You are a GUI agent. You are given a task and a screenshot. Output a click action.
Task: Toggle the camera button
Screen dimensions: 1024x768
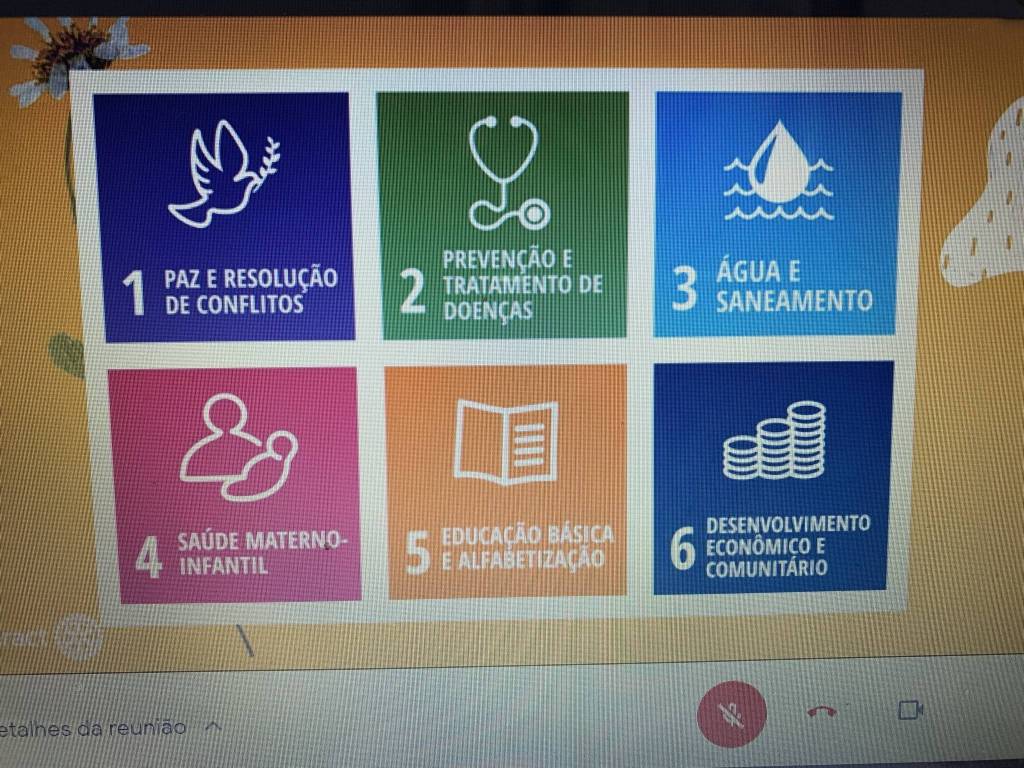(909, 710)
